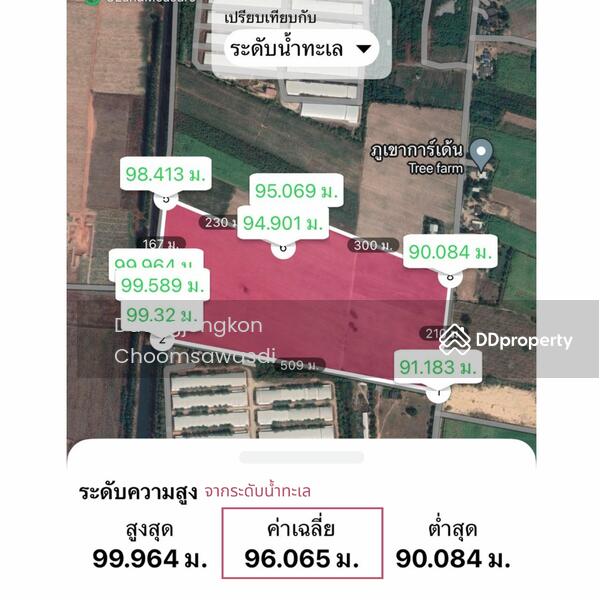The width and height of the screenshot is (600, 600).
Task: Tap the 98.413 ม. elevation marker
Action: click(167, 175)
